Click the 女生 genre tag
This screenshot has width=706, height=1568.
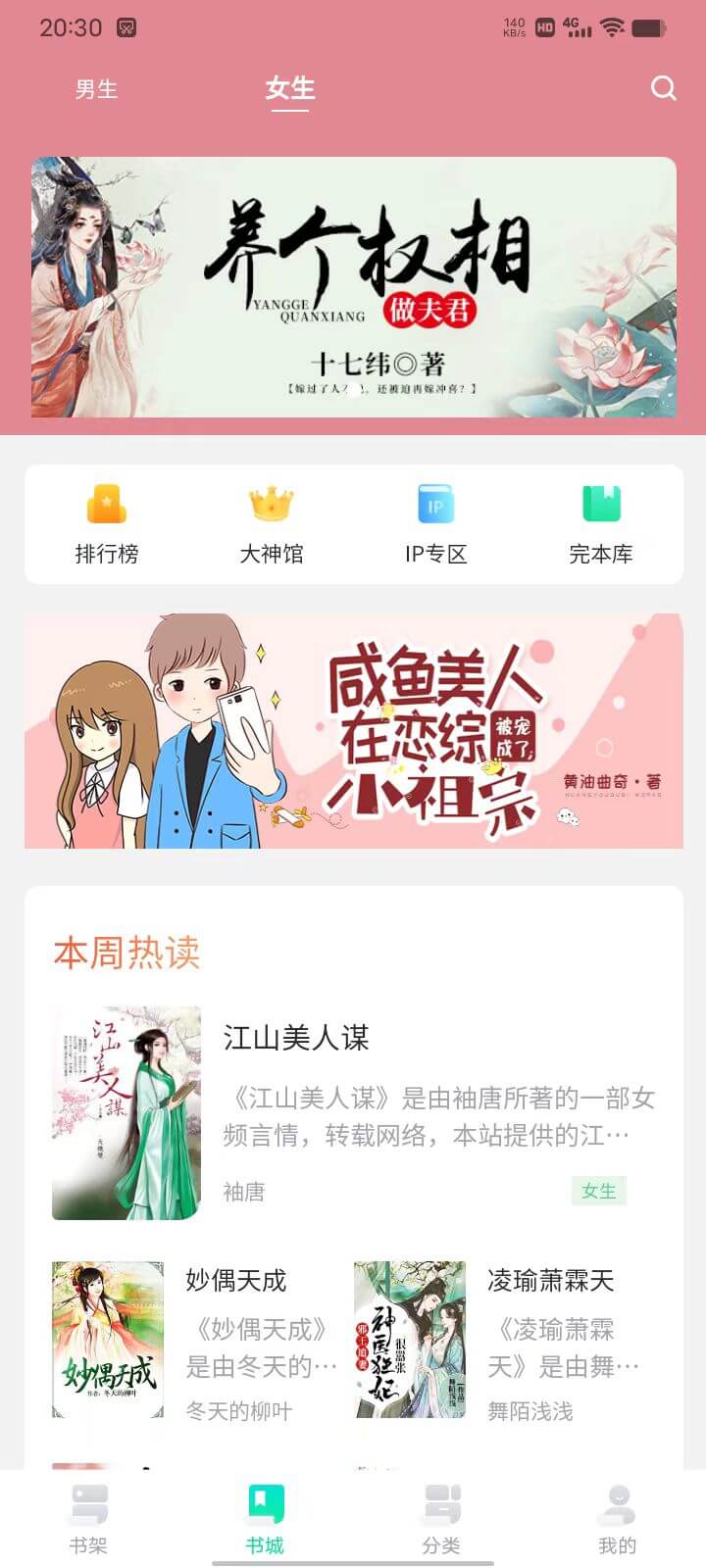tap(598, 1191)
